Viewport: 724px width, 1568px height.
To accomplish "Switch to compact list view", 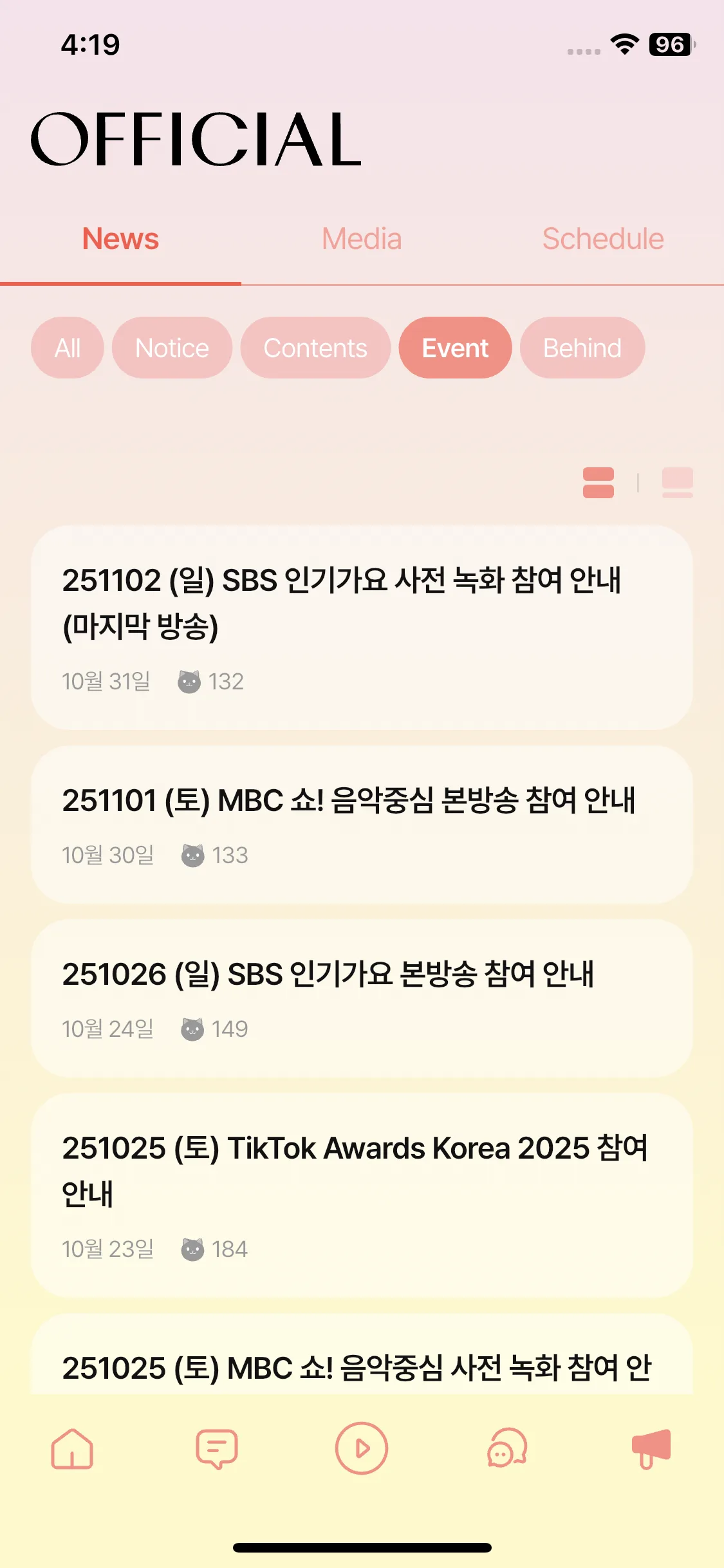I will pyautogui.click(x=599, y=483).
